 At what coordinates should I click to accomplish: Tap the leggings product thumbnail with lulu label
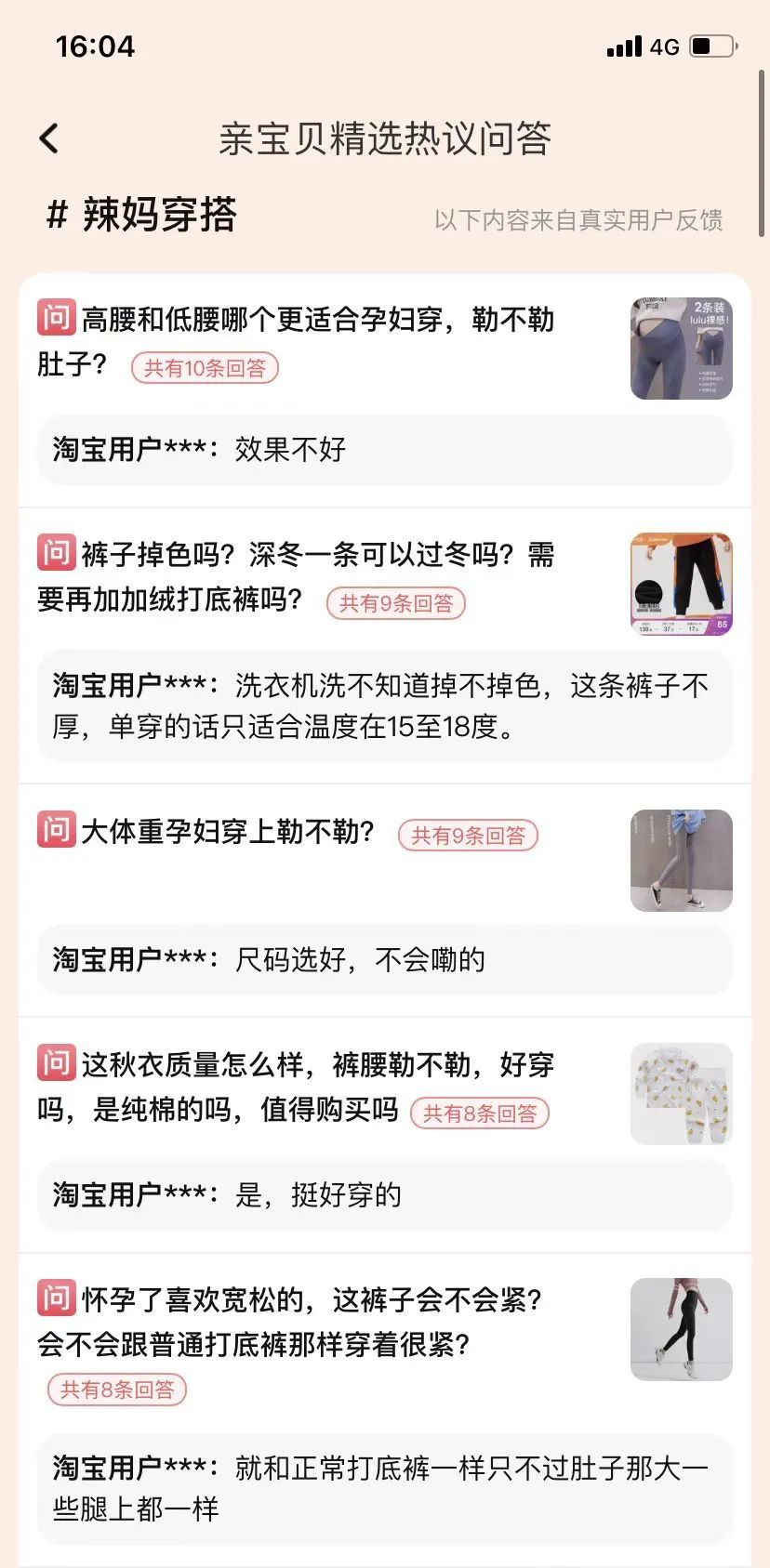point(681,348)
